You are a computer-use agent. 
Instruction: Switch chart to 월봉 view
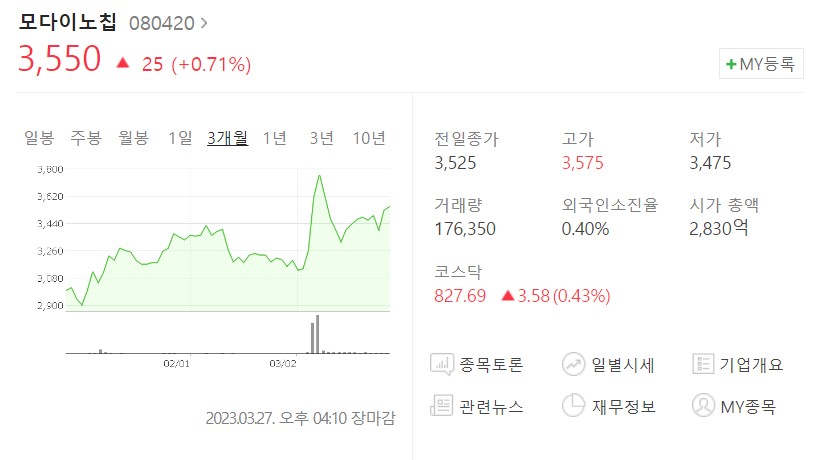(x=133, y=138)
